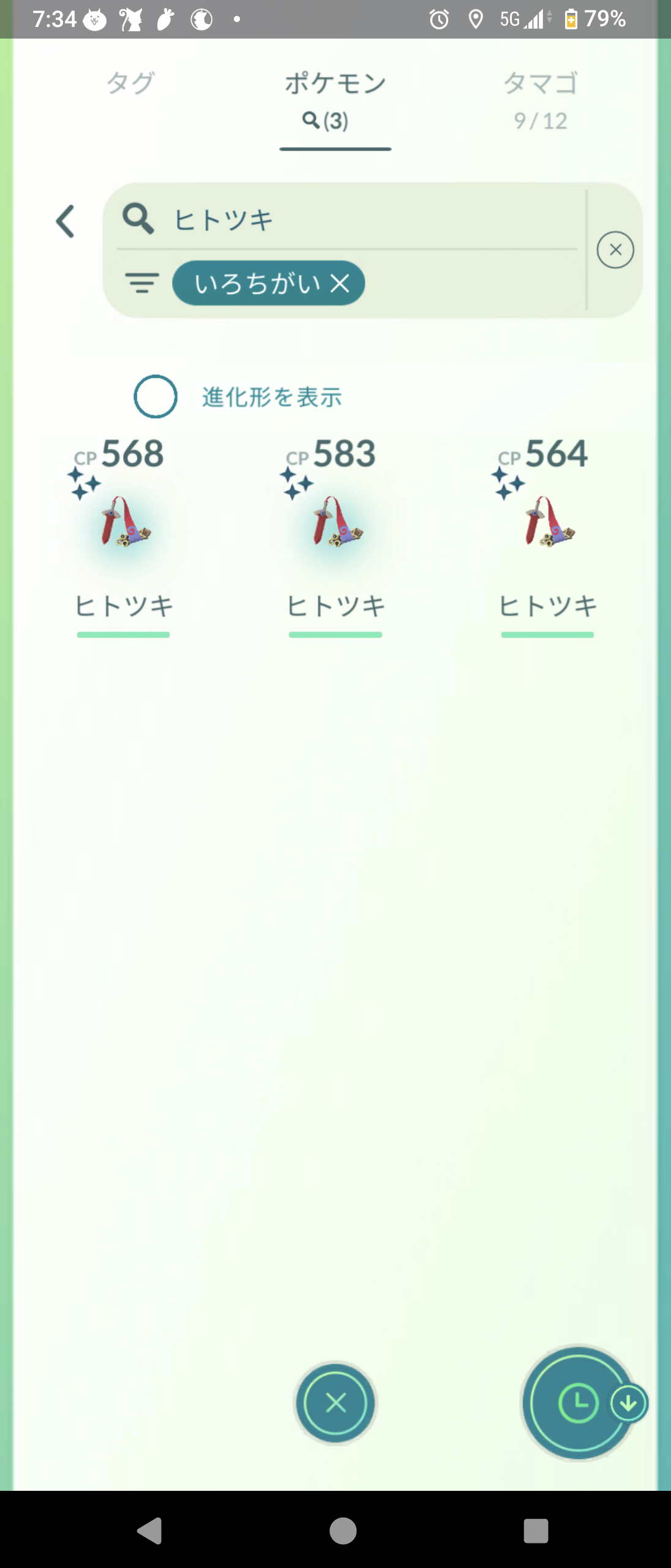Edit the ヒトツキ search field
Viewport: 671px width, 1568px height.
[367, 219]
